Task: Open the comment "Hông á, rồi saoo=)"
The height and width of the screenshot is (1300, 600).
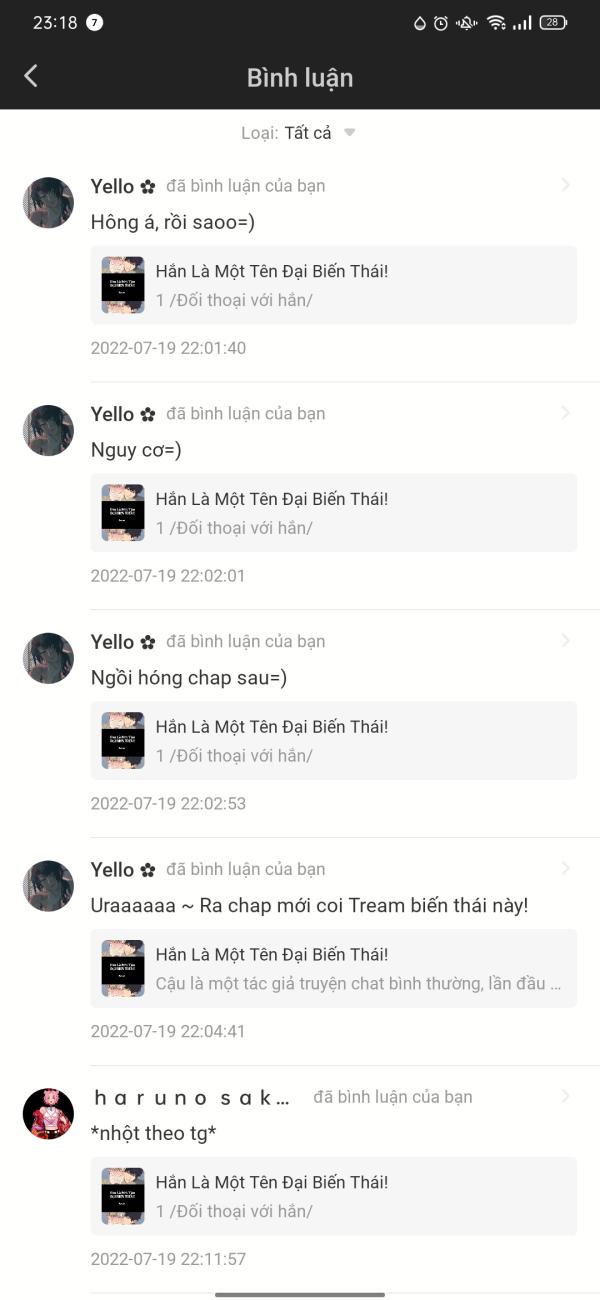Action: (x=172, y=222)
